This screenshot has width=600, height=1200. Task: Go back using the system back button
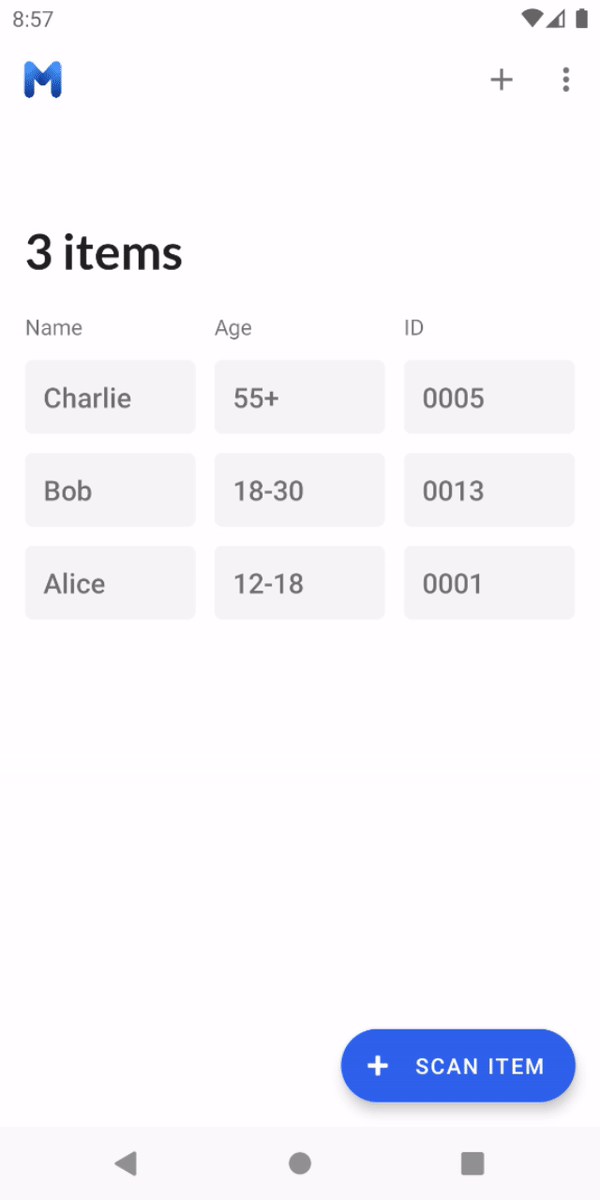point(126,1163)
